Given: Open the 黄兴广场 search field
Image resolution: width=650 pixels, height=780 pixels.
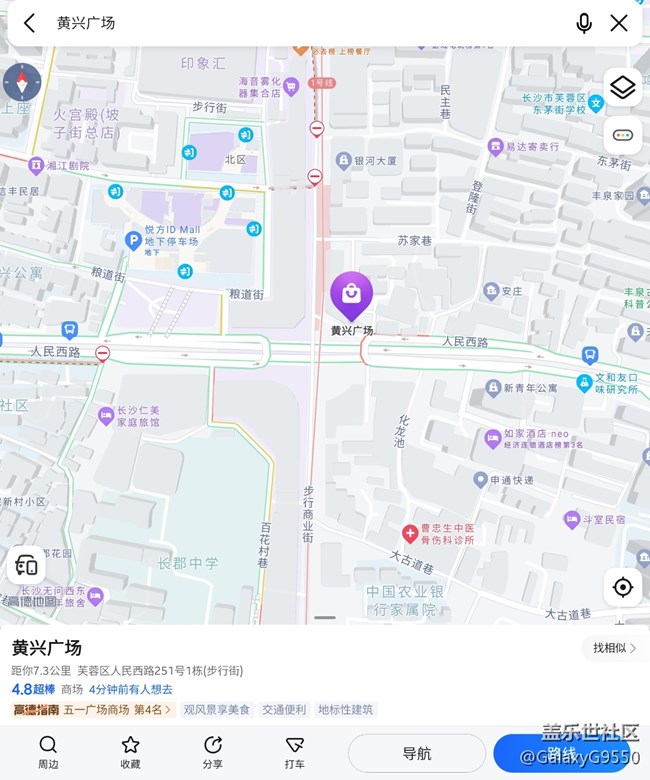Looking at the screenshot, I should point(300,23).
